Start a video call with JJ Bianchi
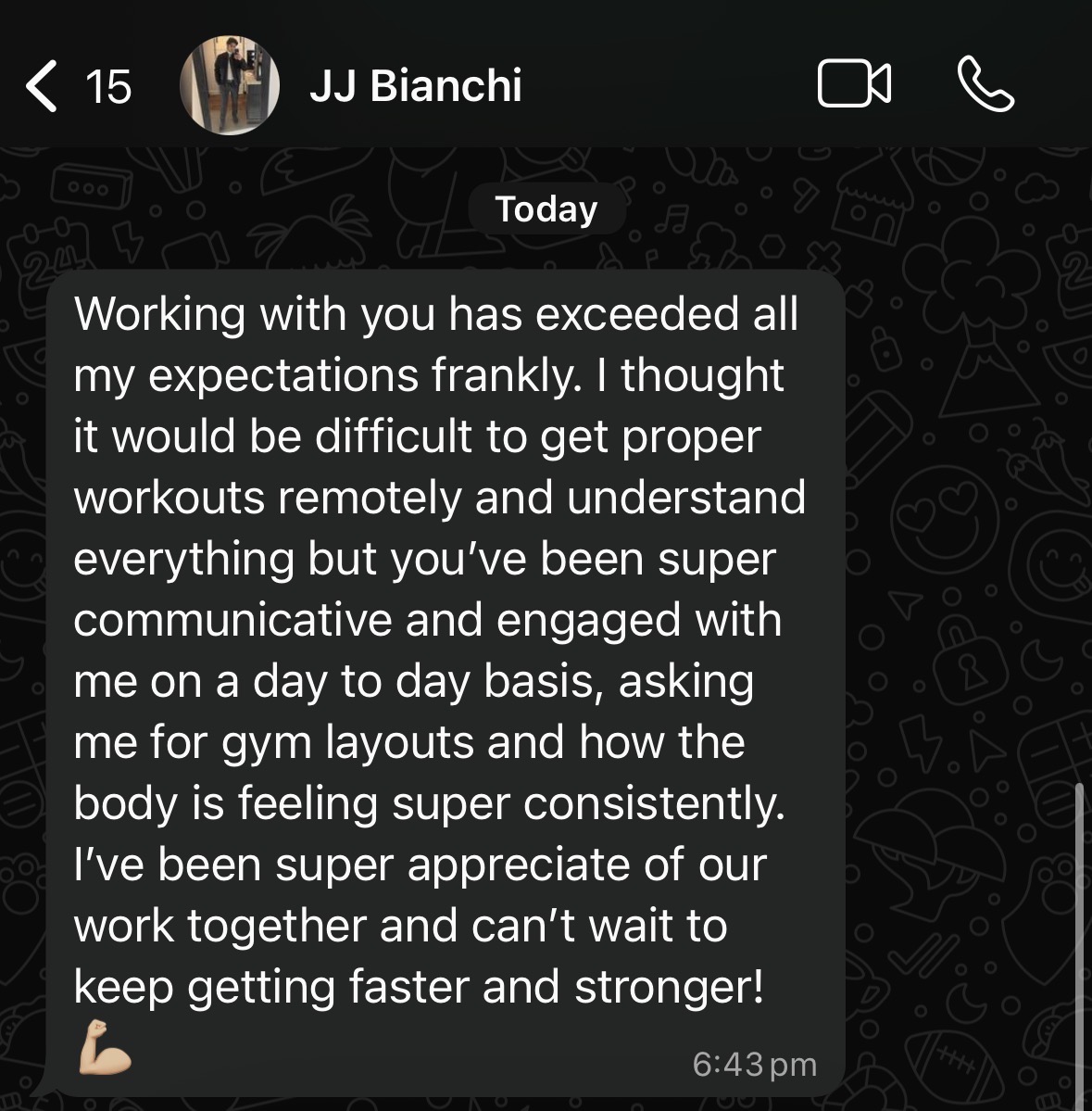 (x=854, y=84)
